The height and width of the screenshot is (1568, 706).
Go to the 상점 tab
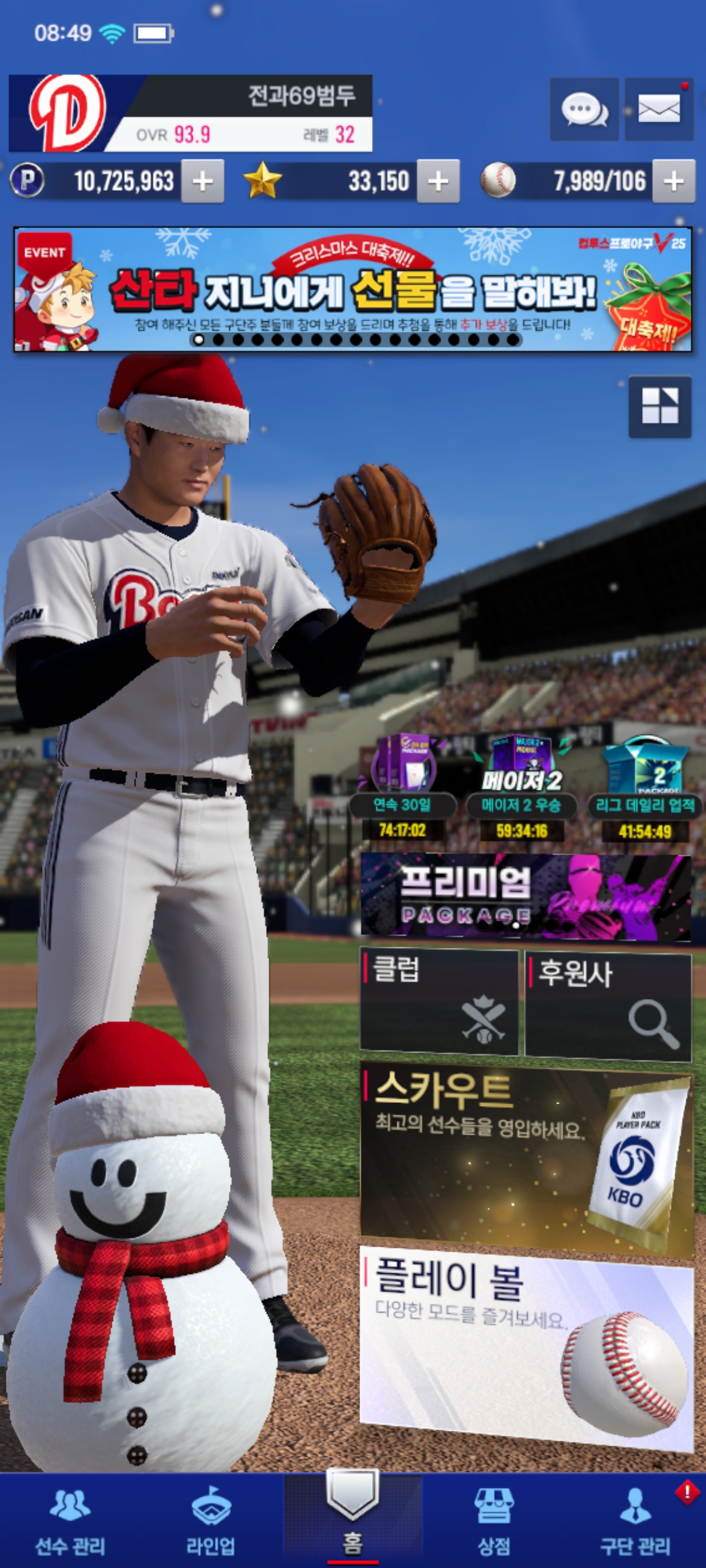point(494,1521)
